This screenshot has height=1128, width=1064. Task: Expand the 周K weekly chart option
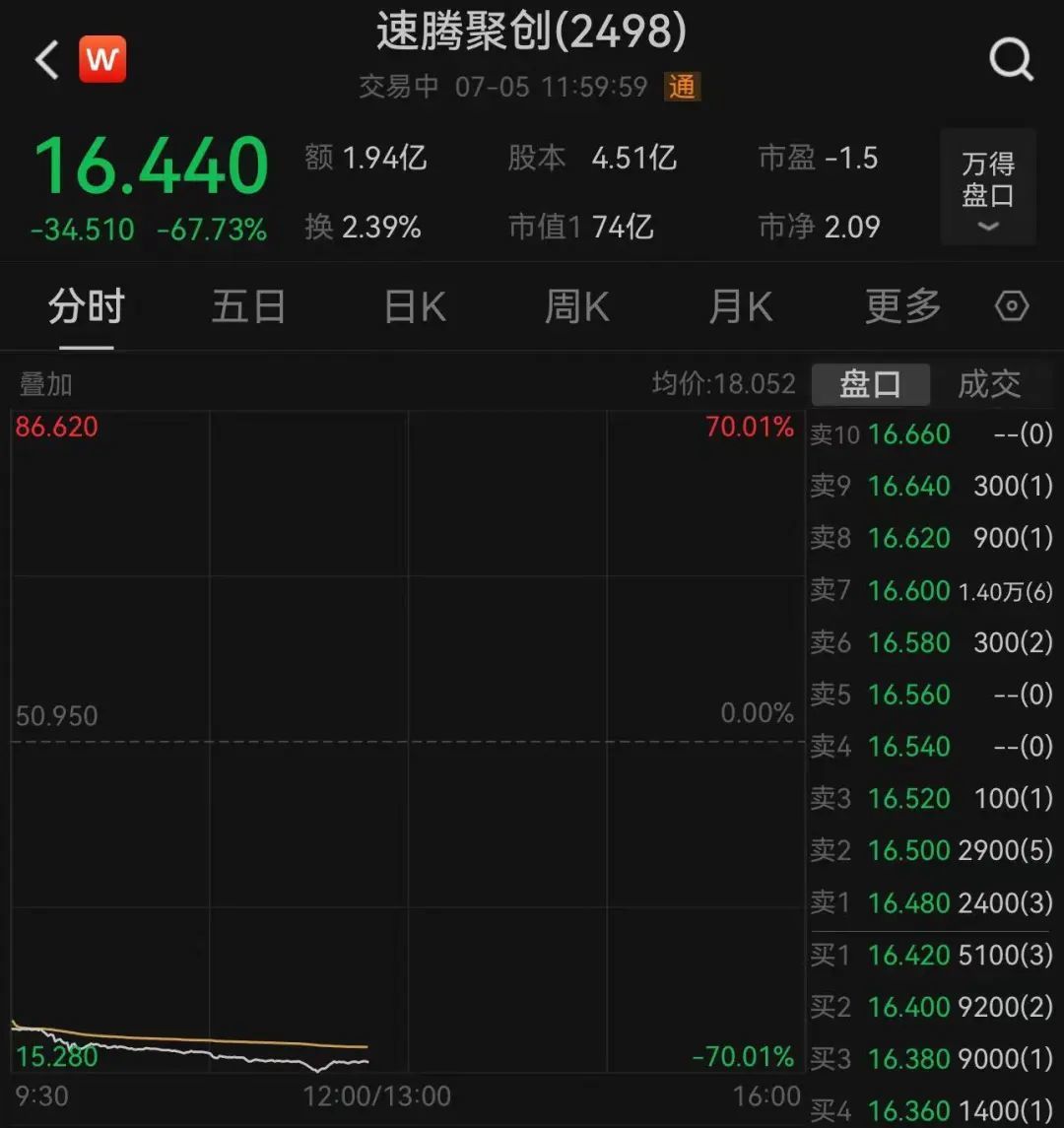[x=576, y=306]
